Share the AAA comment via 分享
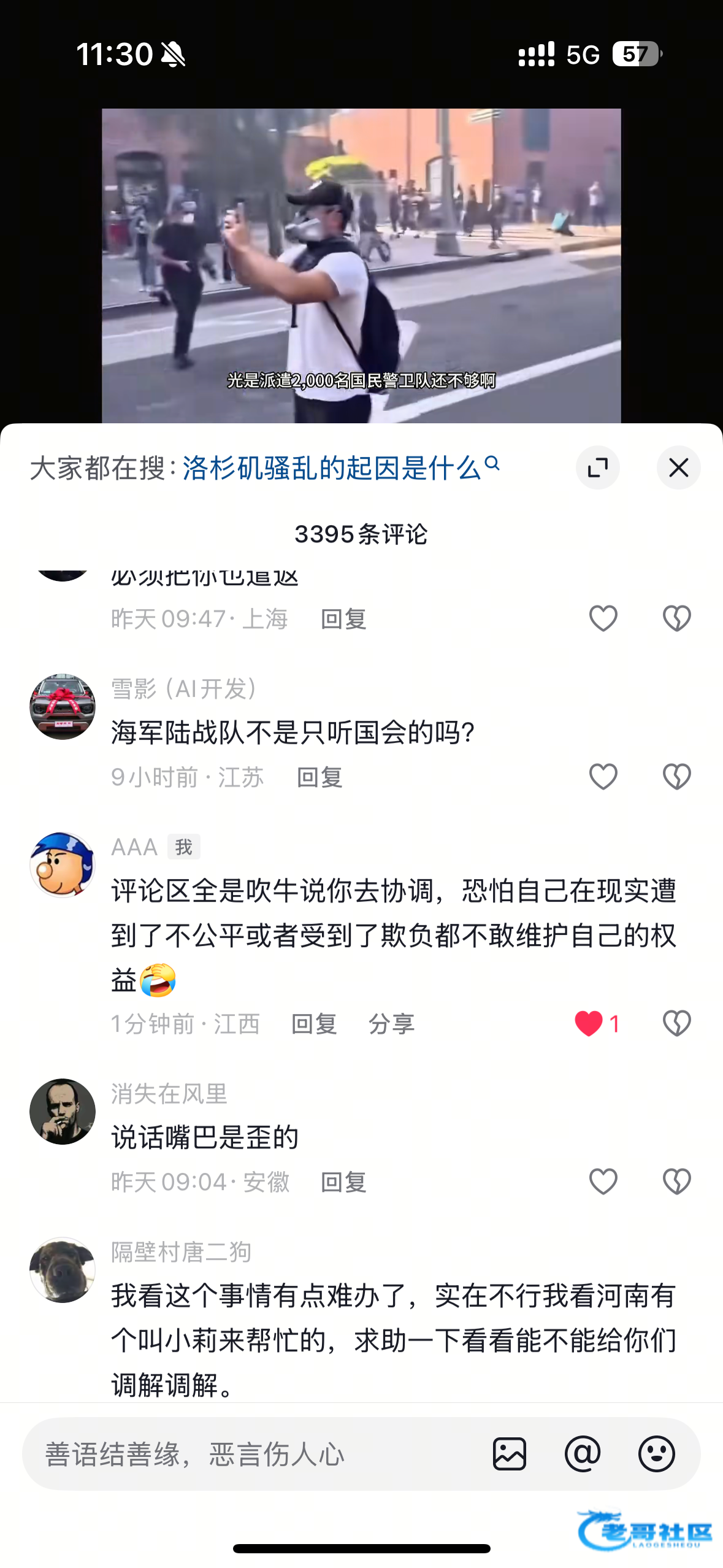This screenshot has height=1568, width=723. pyautogui.click(x=391, y=1024)
